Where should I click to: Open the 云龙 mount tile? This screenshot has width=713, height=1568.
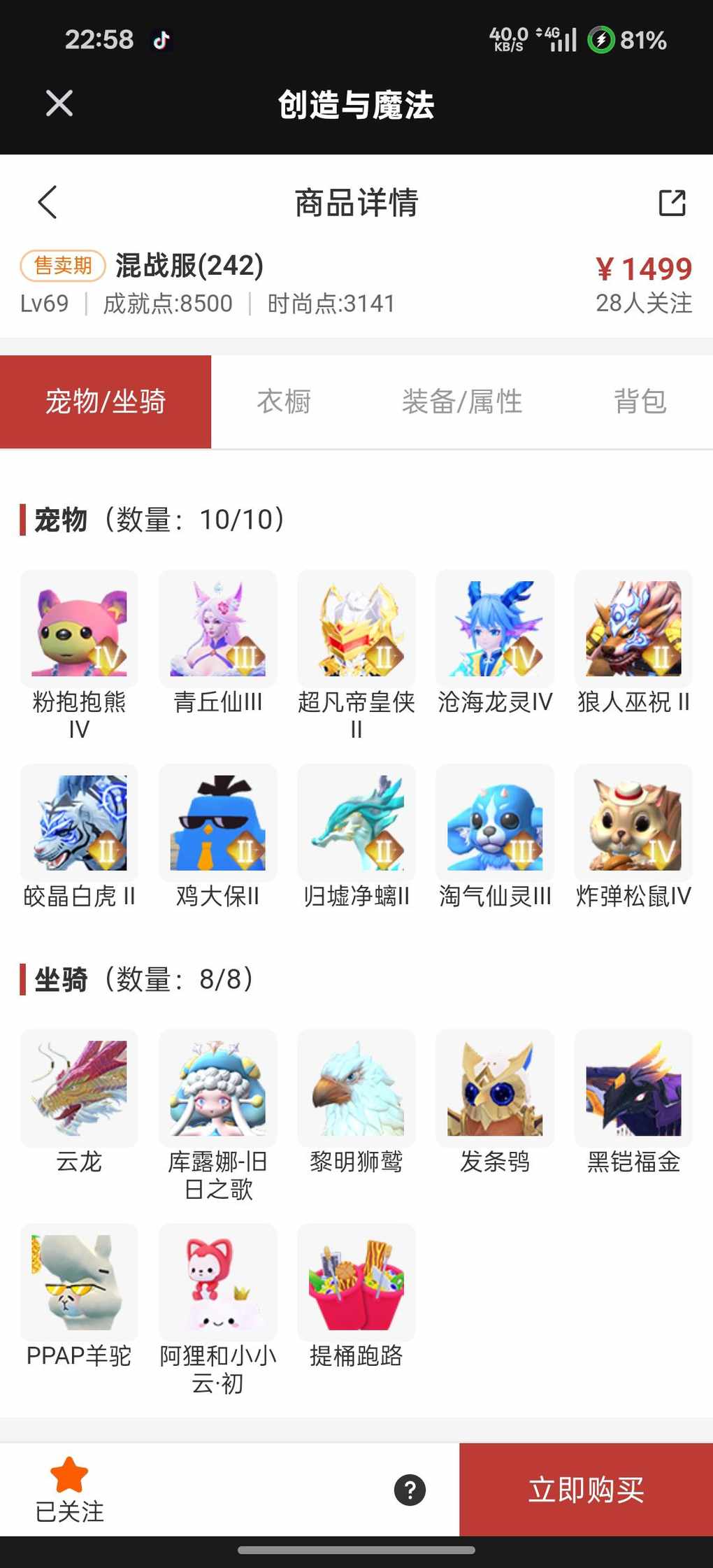click(x=79, y=1088)
